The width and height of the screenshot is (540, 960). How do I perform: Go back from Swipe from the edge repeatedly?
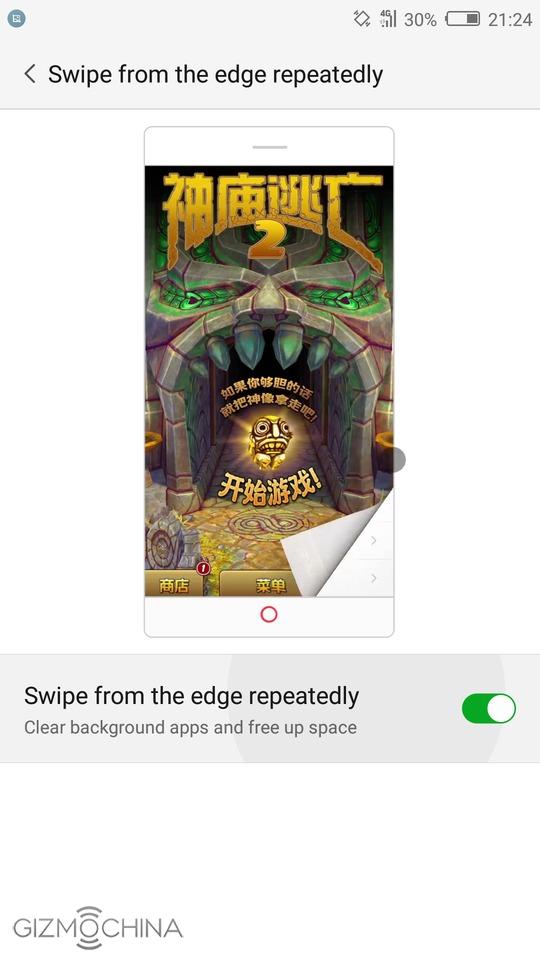[29, 75]
